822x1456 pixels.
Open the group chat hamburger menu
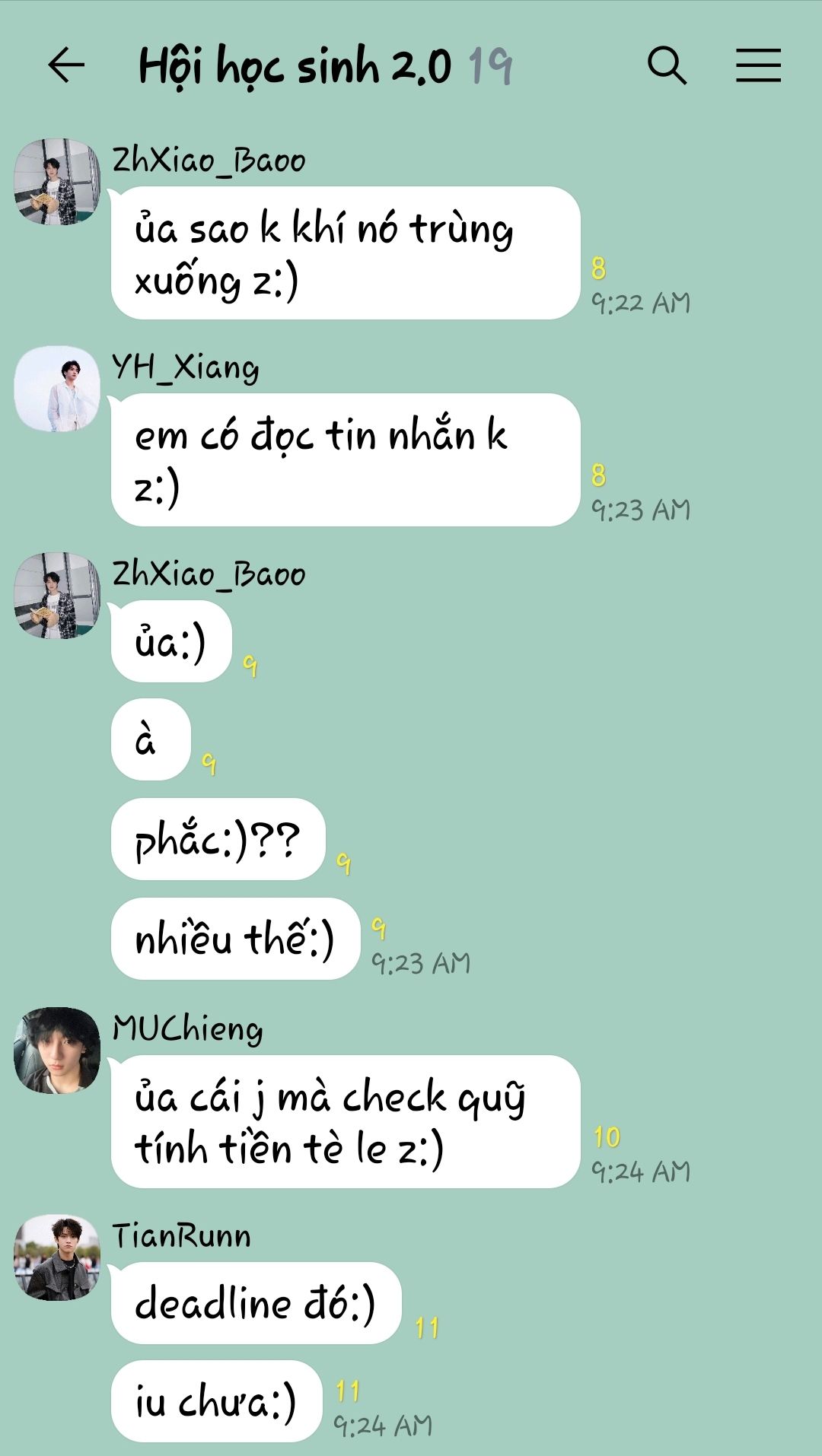pos(758,65)
